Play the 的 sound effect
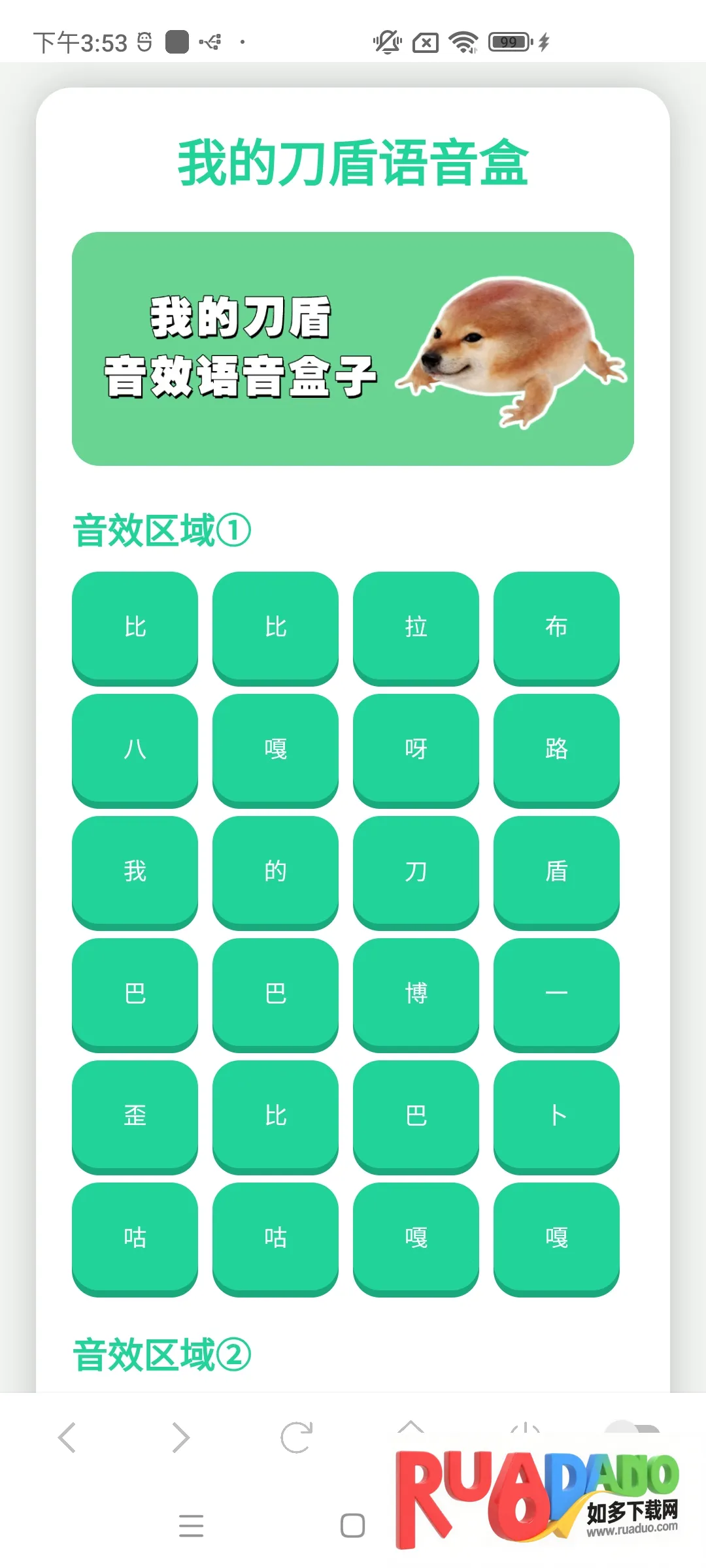 point(275,871)
